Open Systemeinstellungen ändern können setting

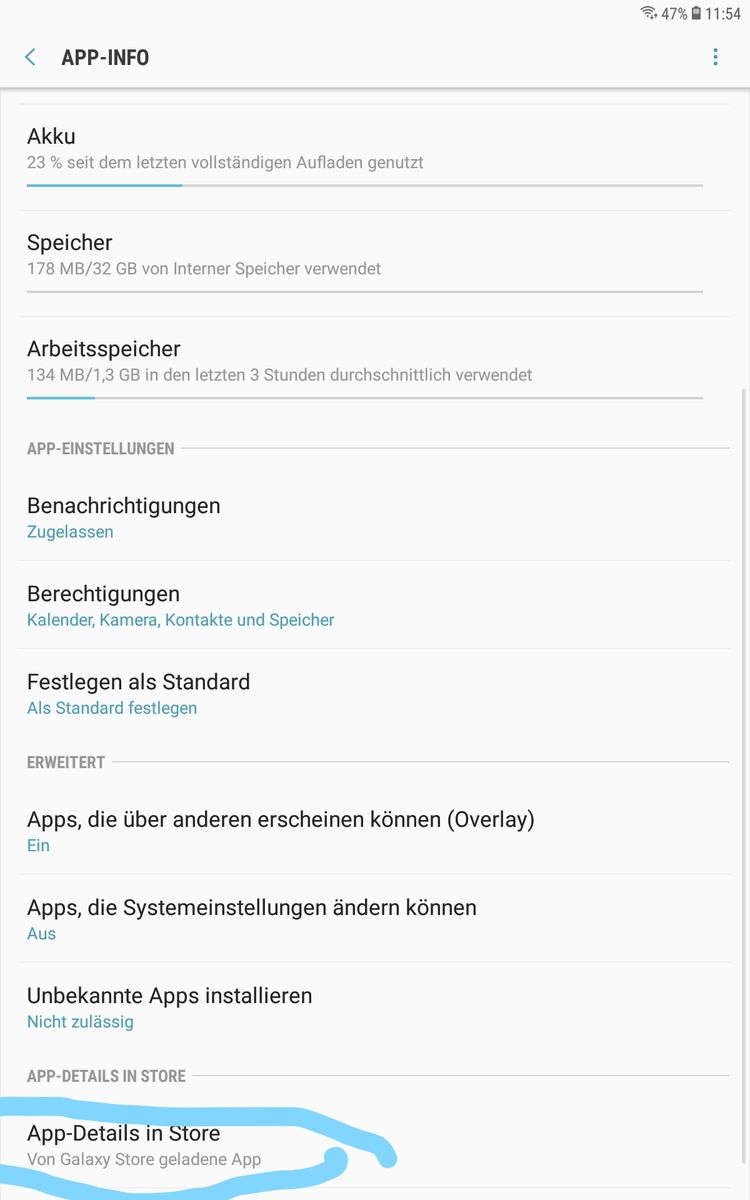click(x=364, y=919)
